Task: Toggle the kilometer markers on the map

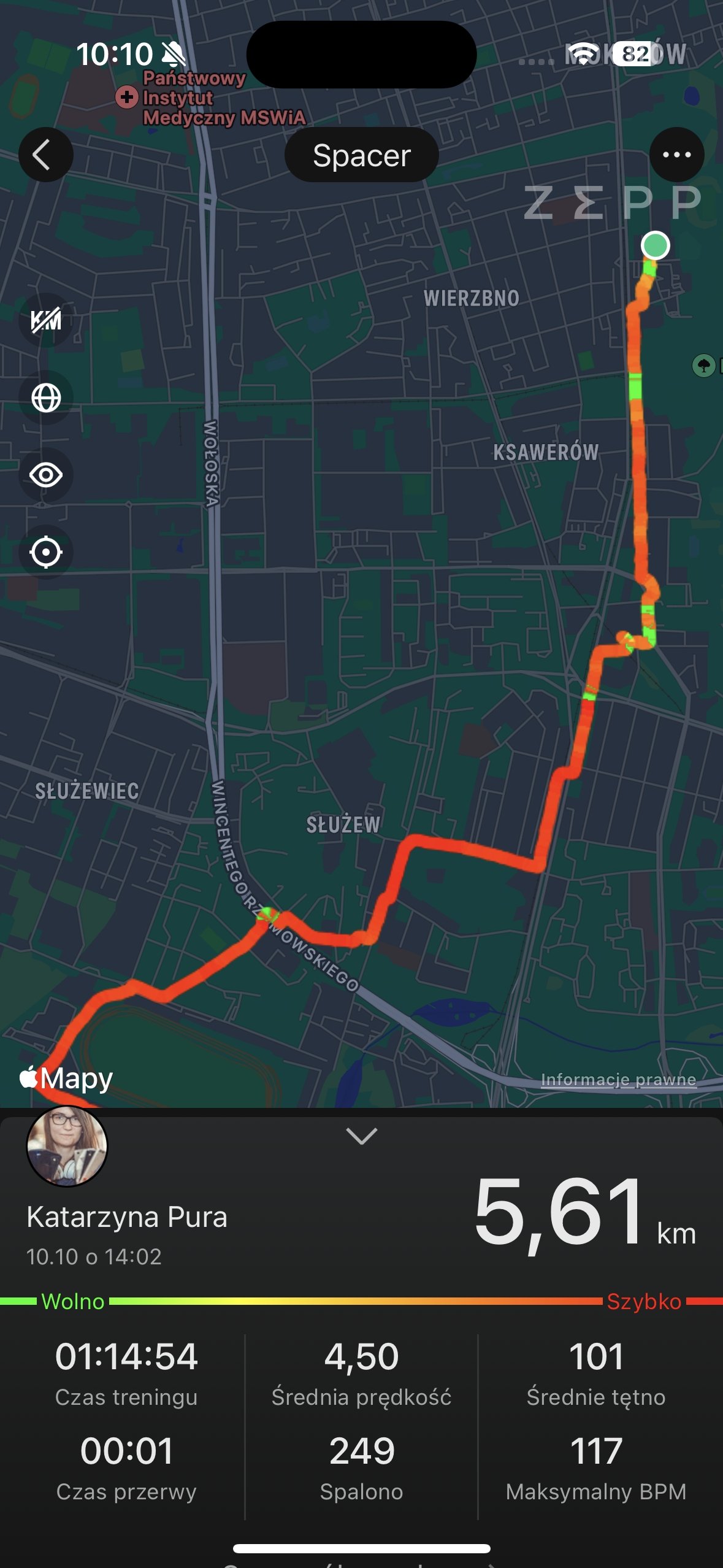Action: pyautogui.click(x=46, y=320)
